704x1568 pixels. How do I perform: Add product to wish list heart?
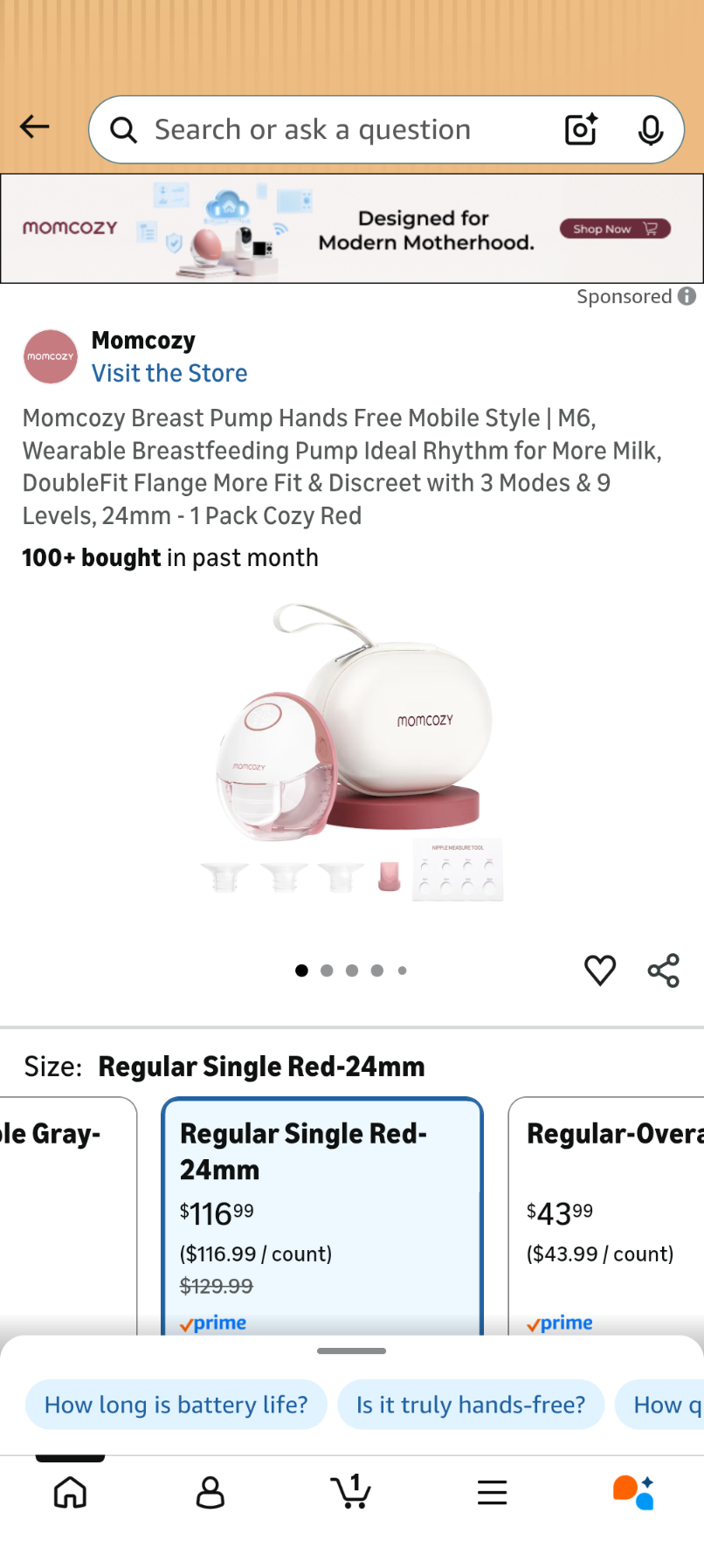[x=600, y=971]
